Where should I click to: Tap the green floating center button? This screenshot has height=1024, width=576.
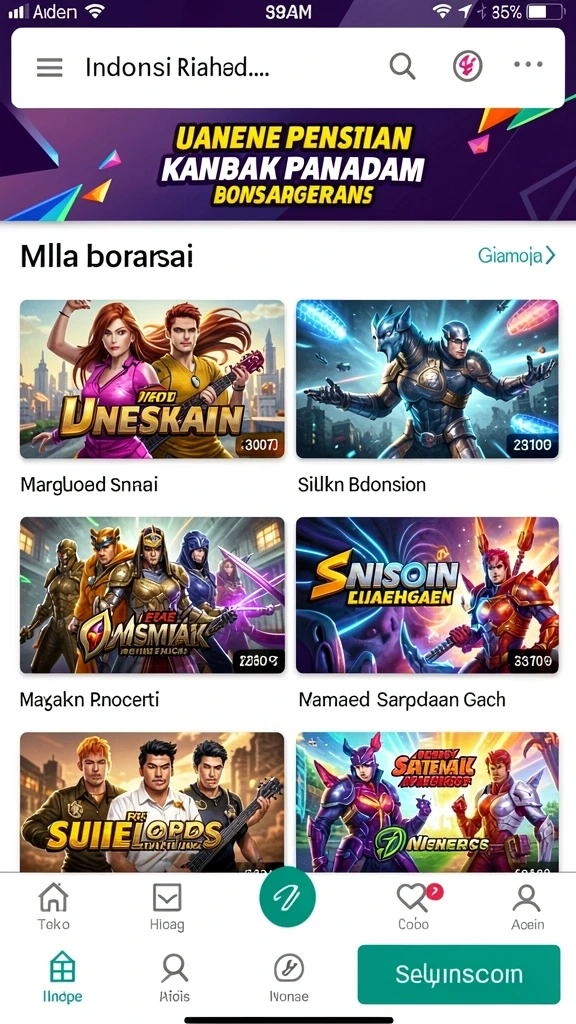click(x=287, y=897)
